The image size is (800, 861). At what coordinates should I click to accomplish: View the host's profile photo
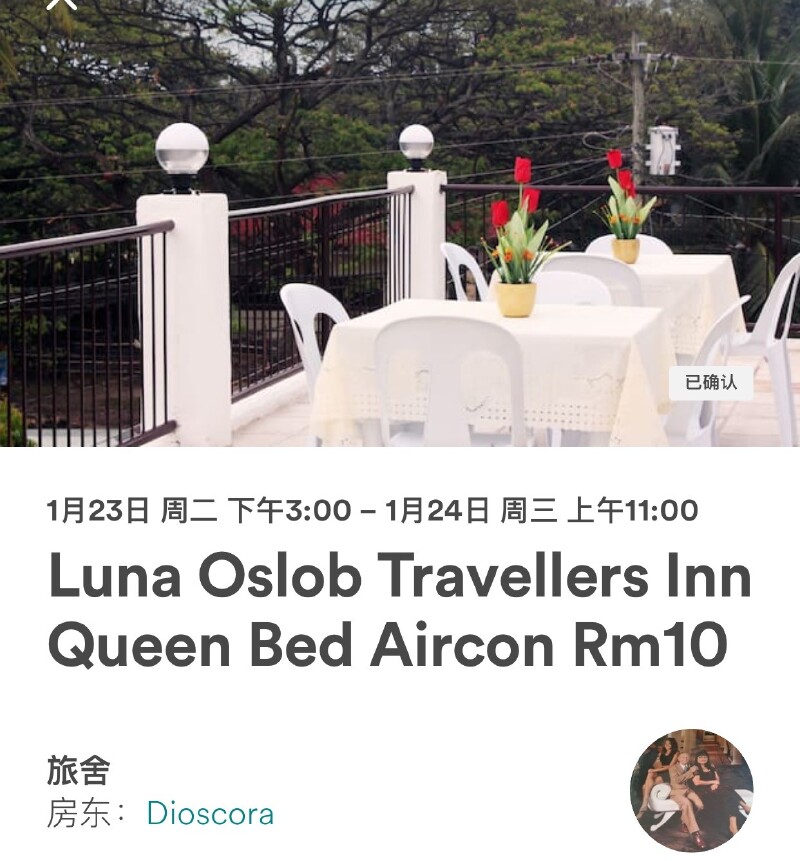point(691,790)
